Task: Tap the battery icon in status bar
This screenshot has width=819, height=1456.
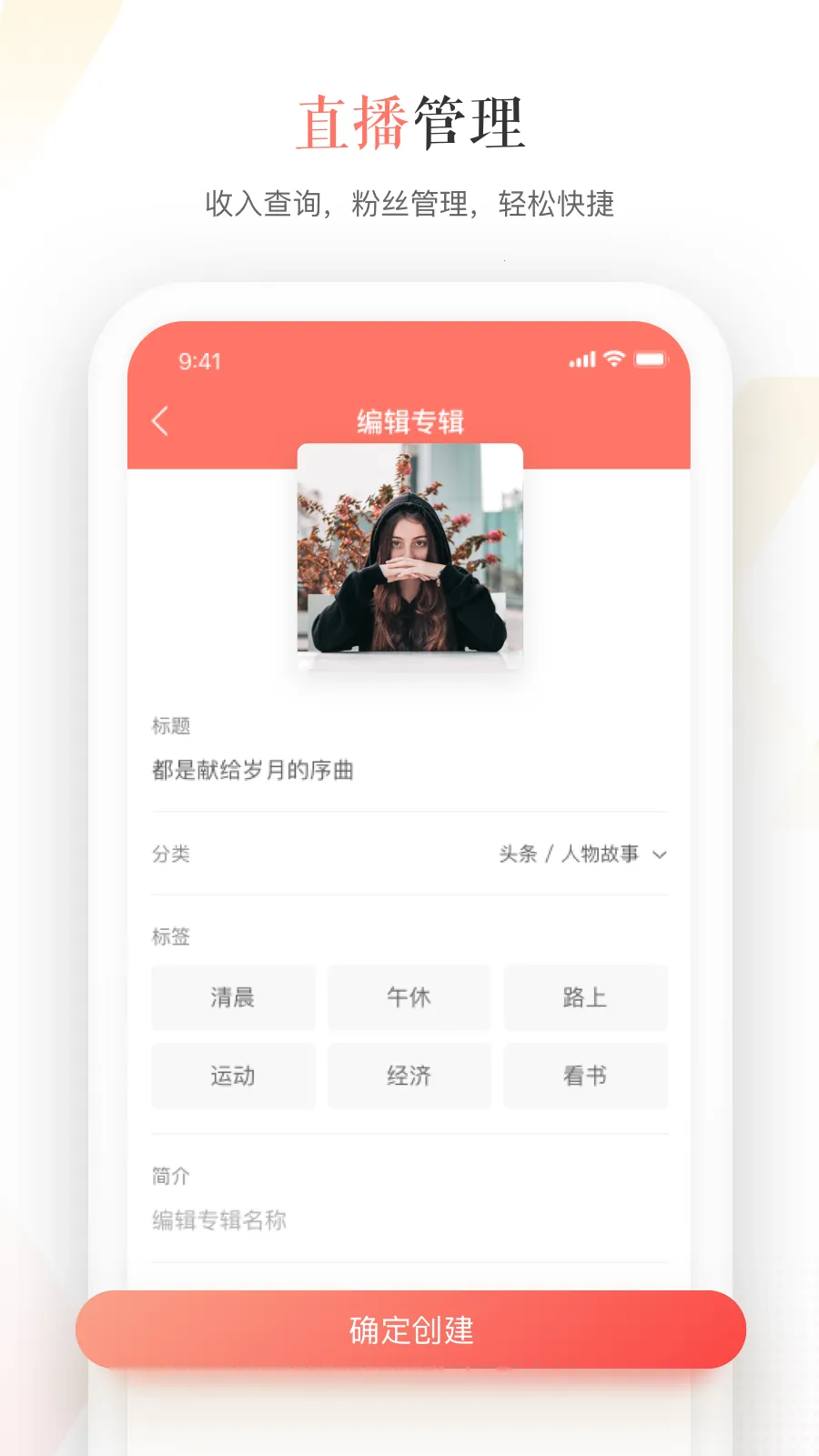Action: (652, 360)
